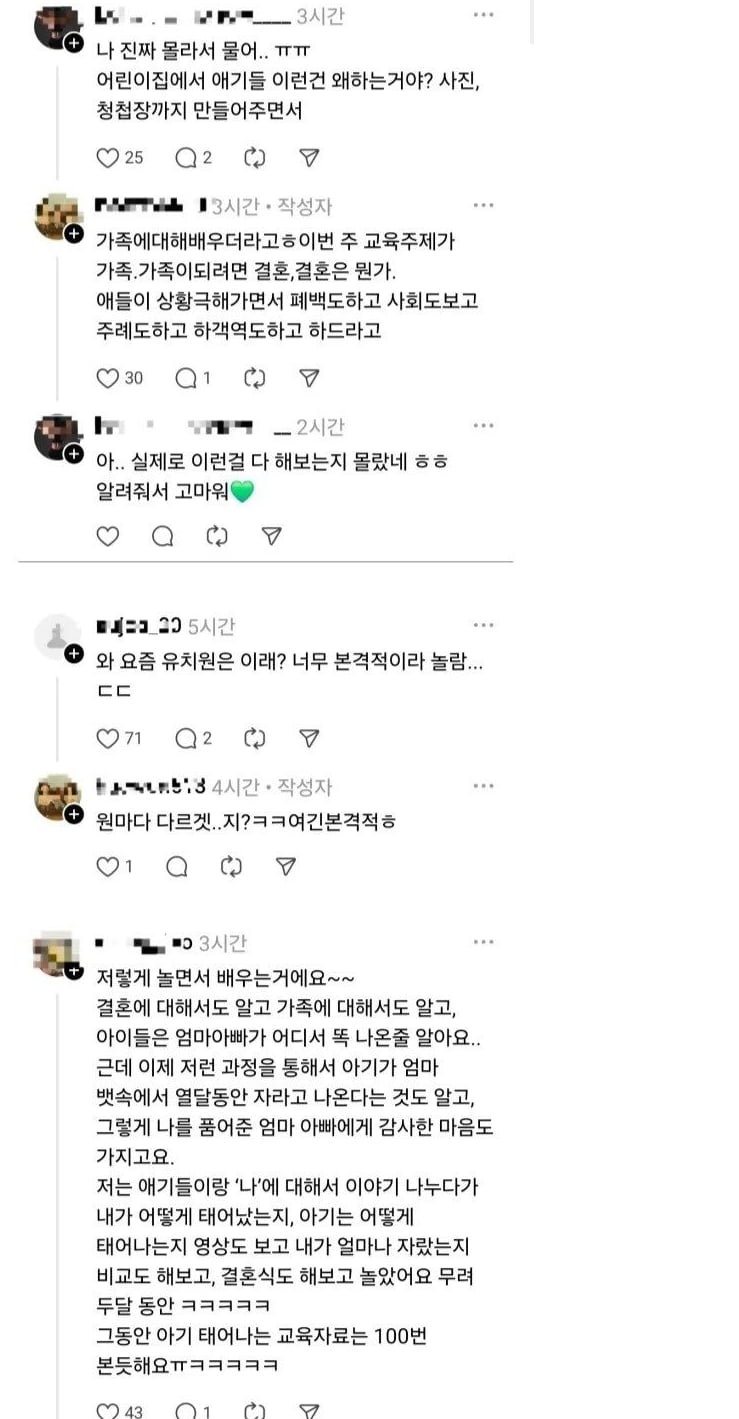Open more options on "저렇게 놀면서 배우는거에요" comment
Screen dimensions: 739x1419
pyautogui.click(x=484, y=942)
